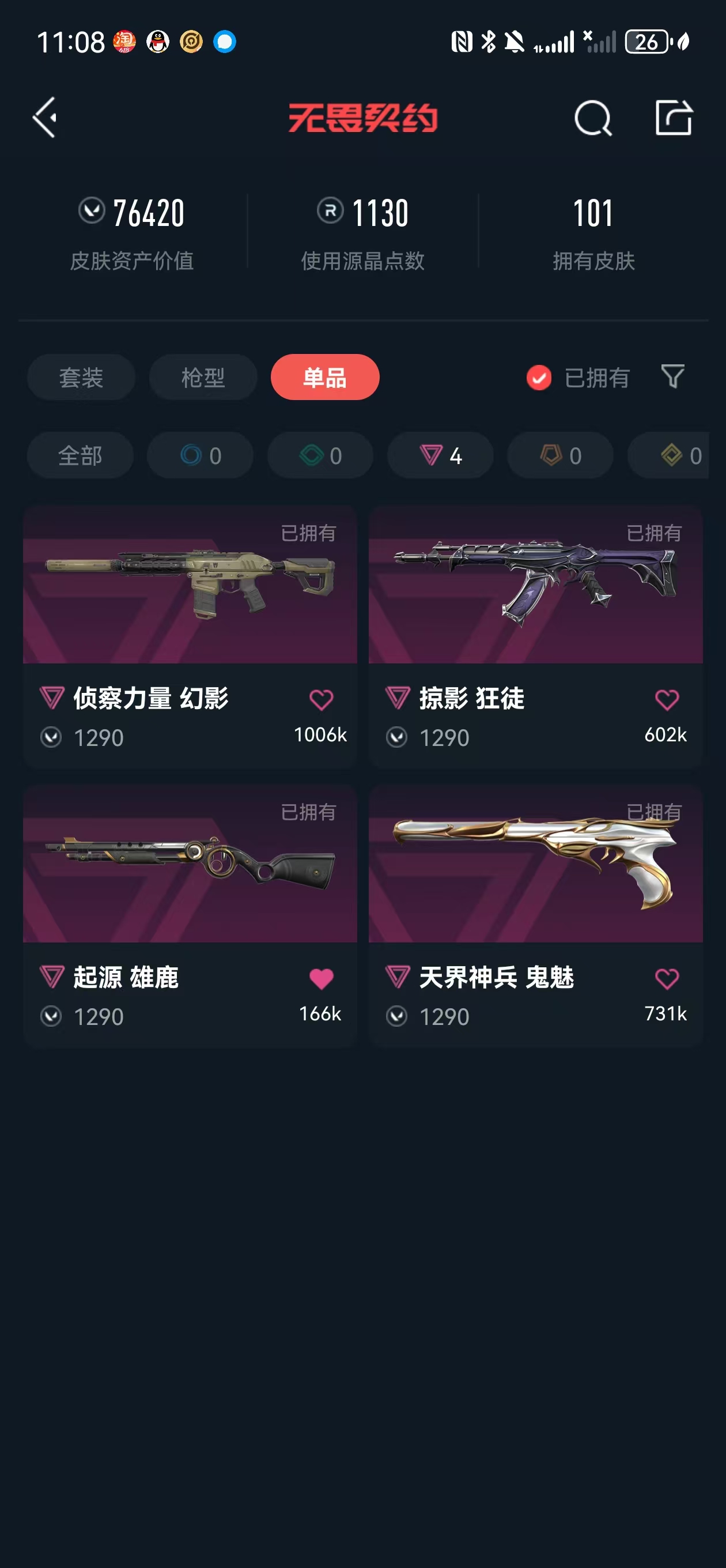This screenshot has height=1568, width=726.
Task: Filter by the blue circle tier chip
Action: pos(200,455)
